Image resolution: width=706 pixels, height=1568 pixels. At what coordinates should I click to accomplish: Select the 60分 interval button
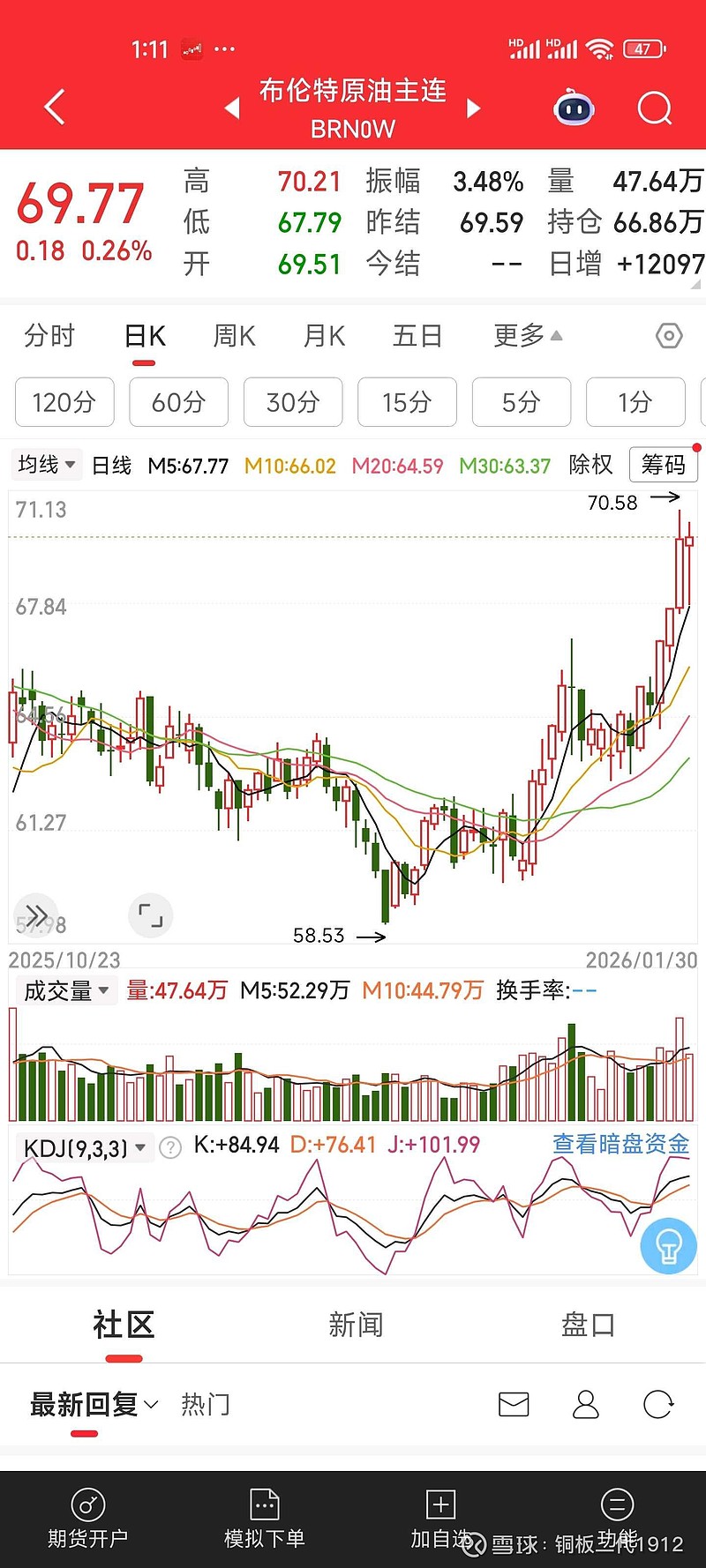(178, 402)
